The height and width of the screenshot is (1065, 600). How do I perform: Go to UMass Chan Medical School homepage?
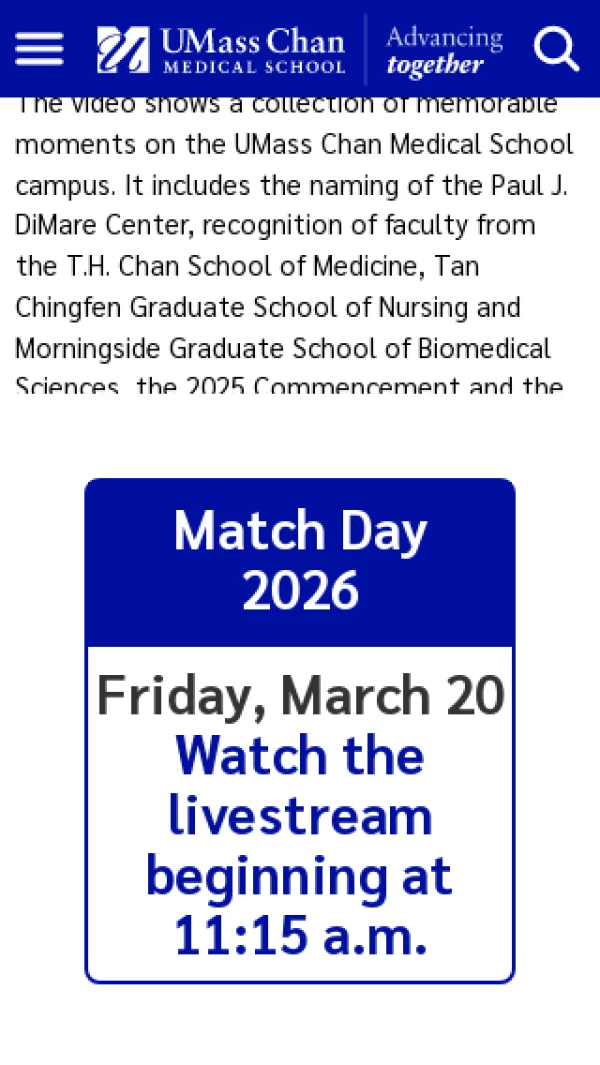(221, 49)
